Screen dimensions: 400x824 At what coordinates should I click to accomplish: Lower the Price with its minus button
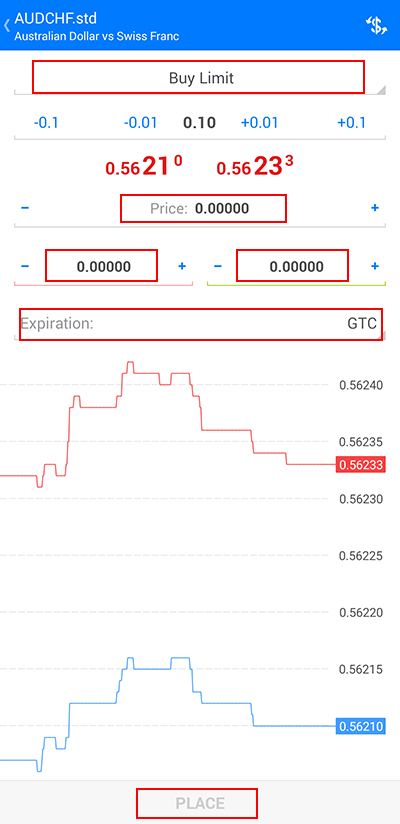click(25, 208)
